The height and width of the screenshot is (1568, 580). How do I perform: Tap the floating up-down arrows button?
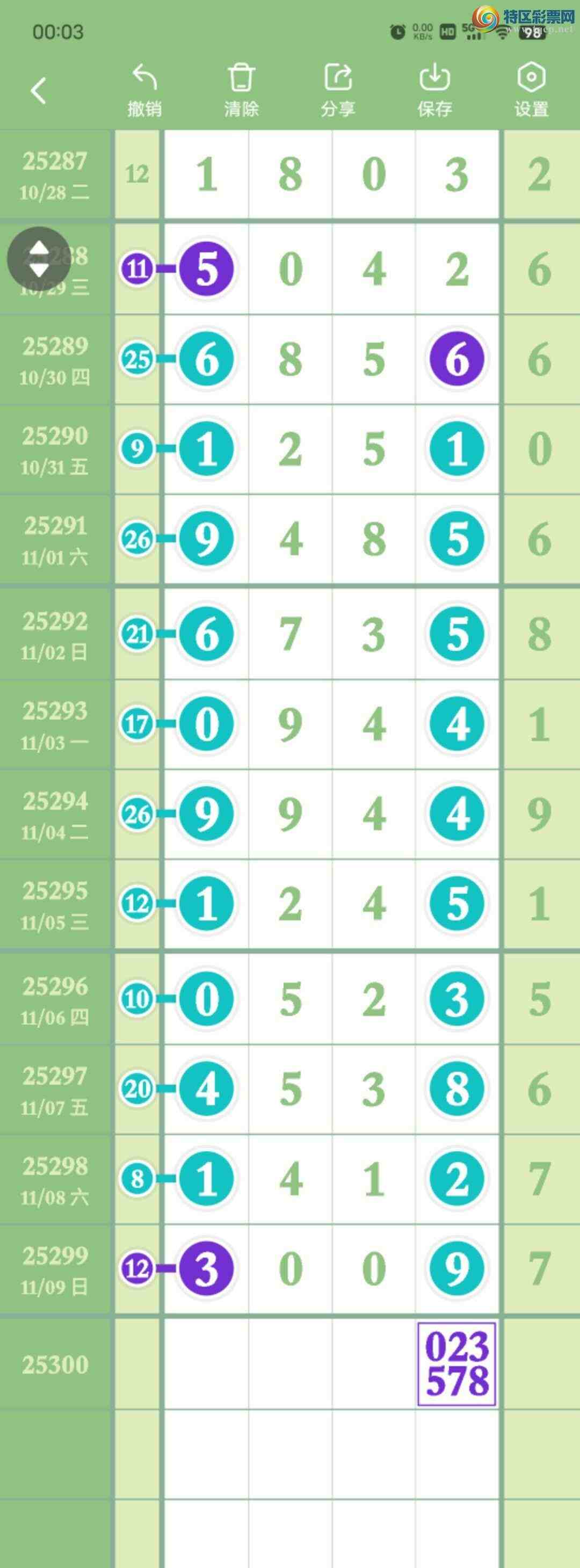tap(39, 259)
